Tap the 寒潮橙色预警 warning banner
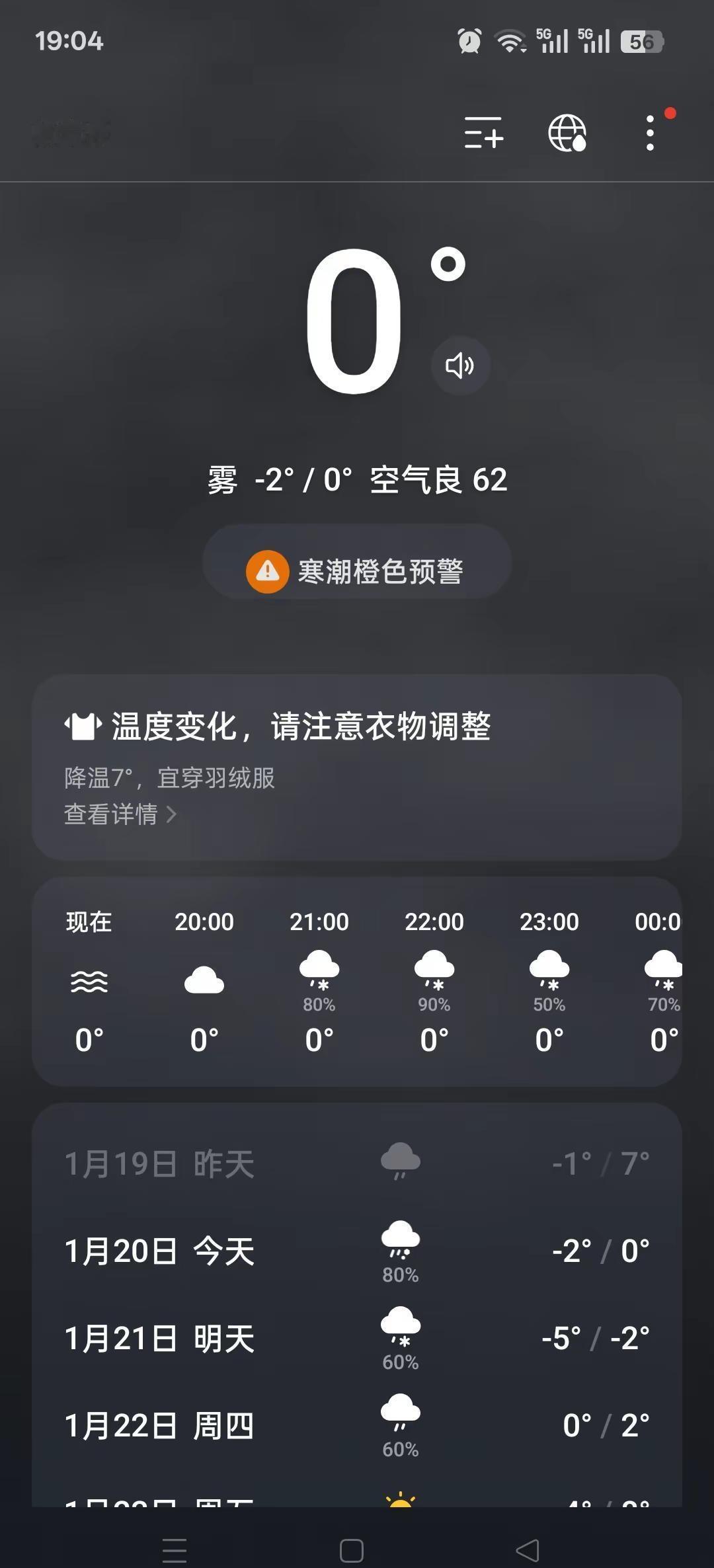Screen dimensions: 714x1568 pyautogui.click(x=357, y=571)
